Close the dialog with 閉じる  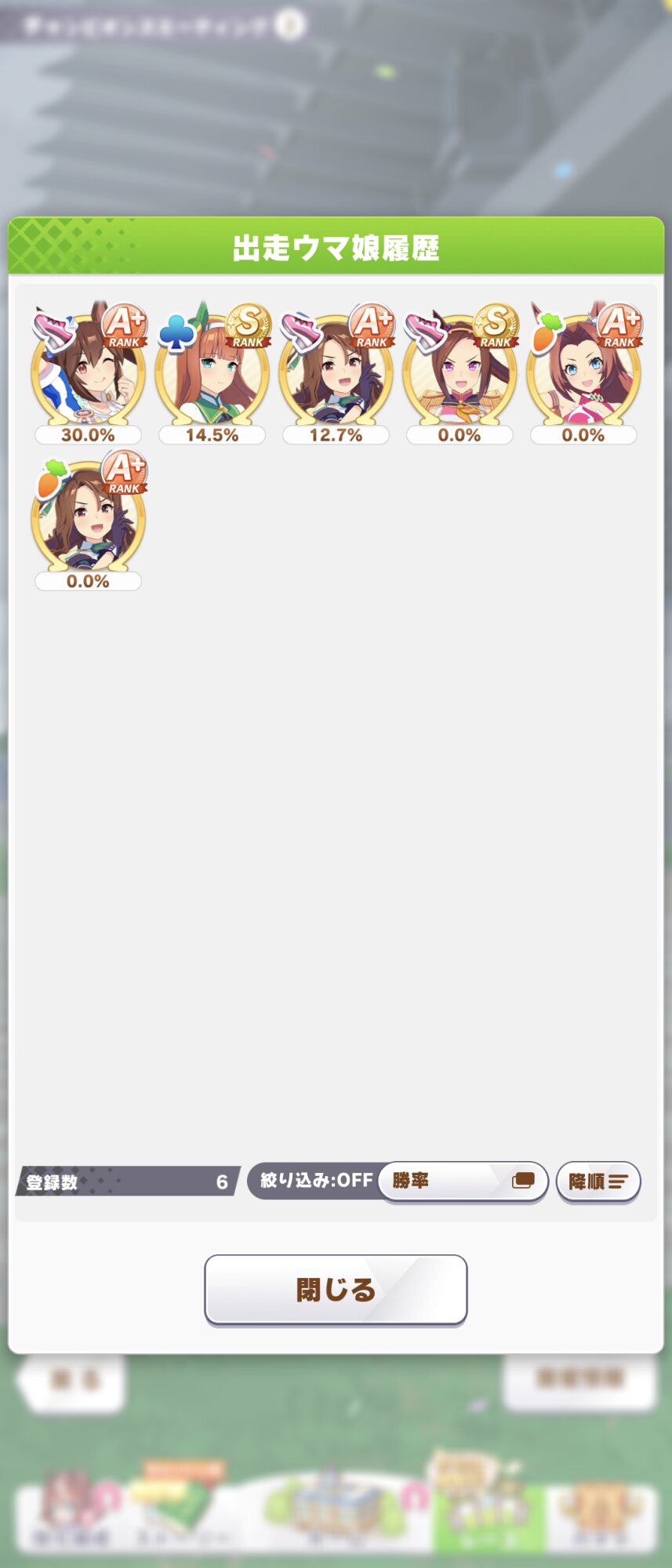336,1290
